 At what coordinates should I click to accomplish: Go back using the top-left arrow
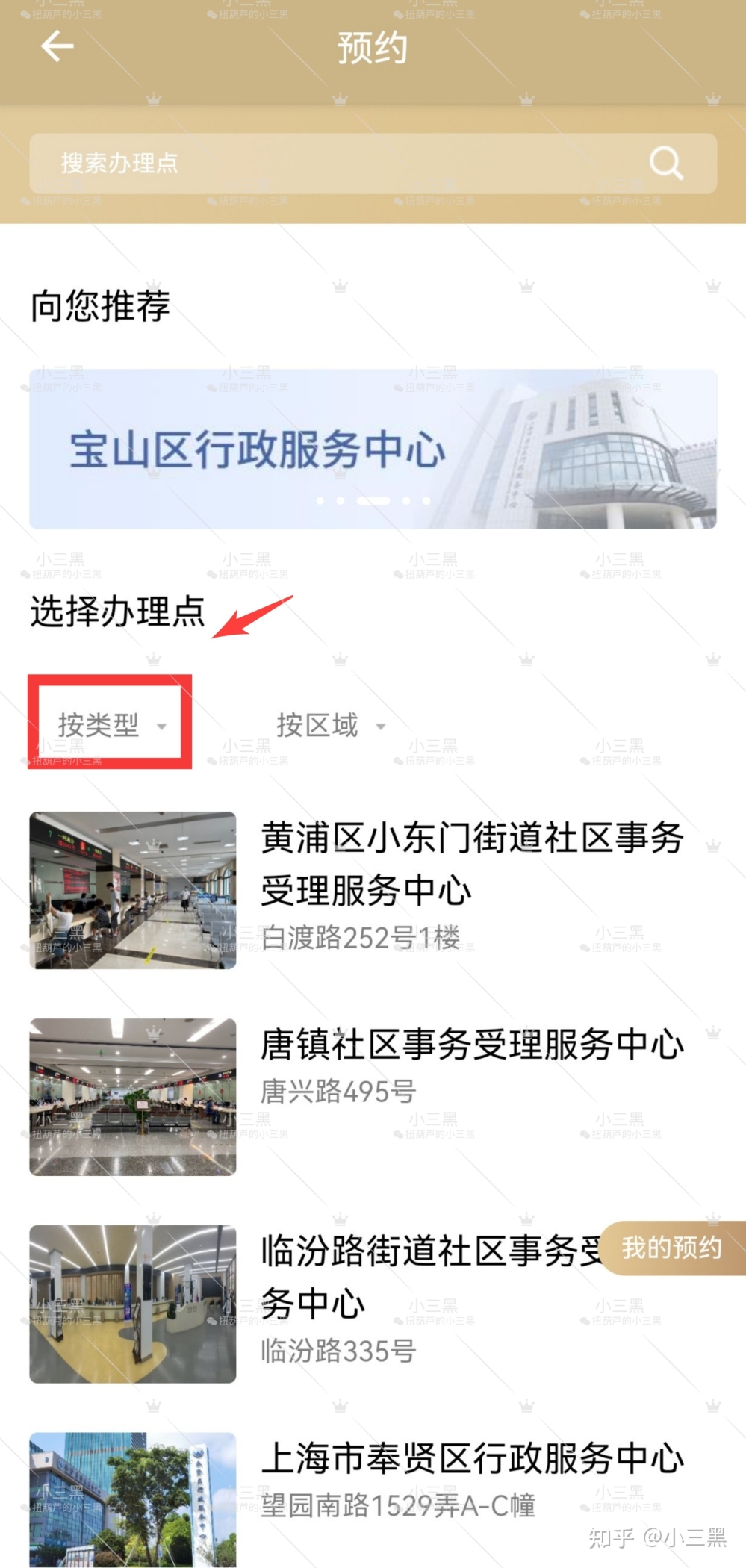57,46
